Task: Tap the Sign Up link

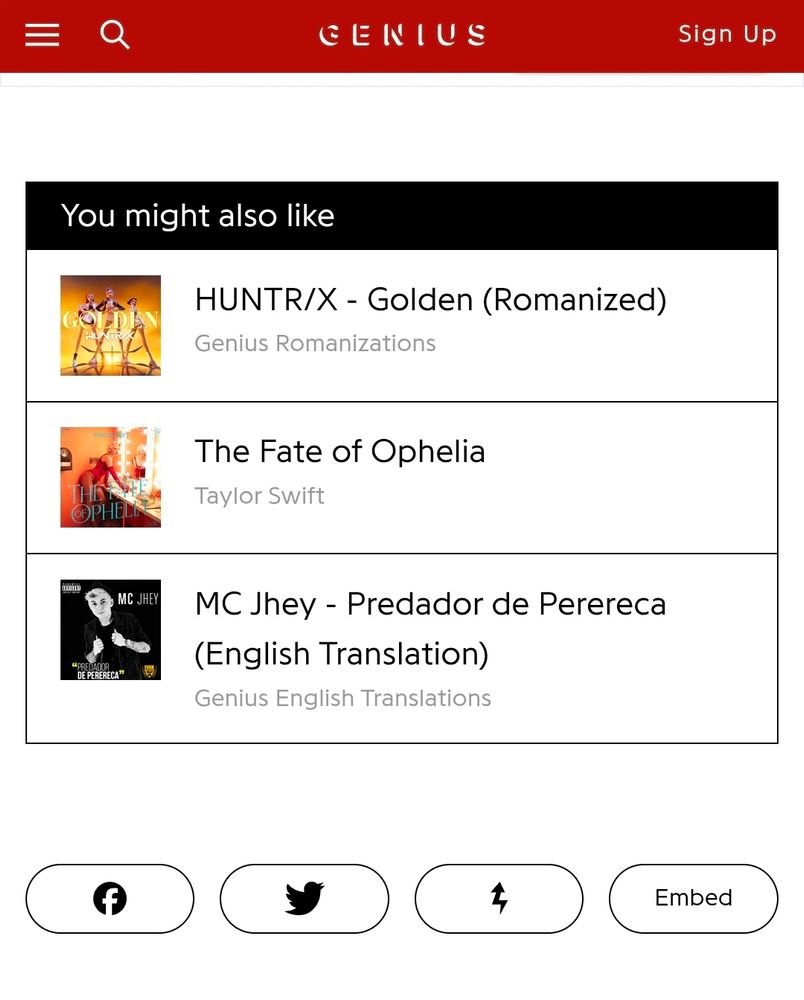Action: [727, 34]
